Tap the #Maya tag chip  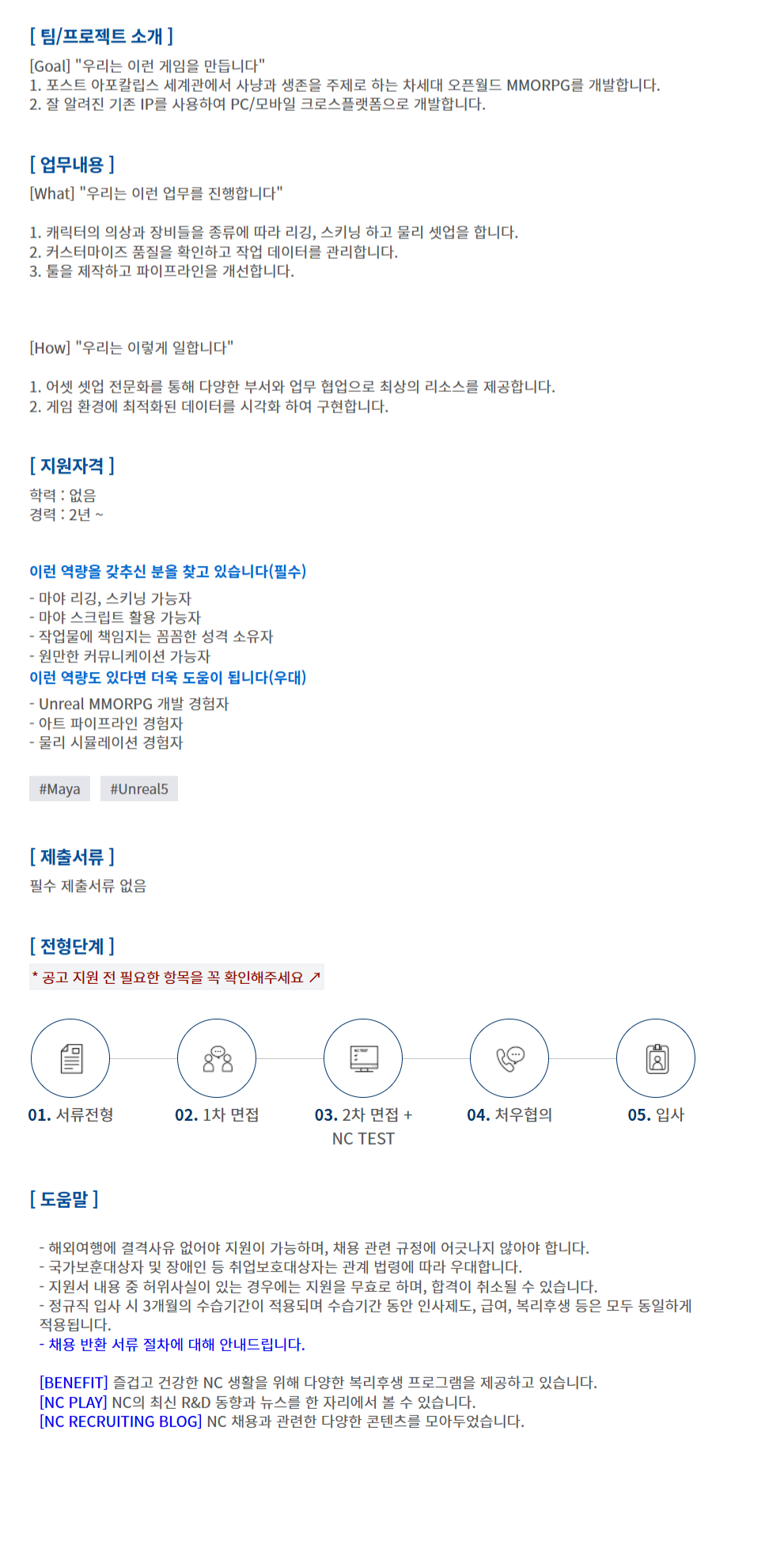59,789
